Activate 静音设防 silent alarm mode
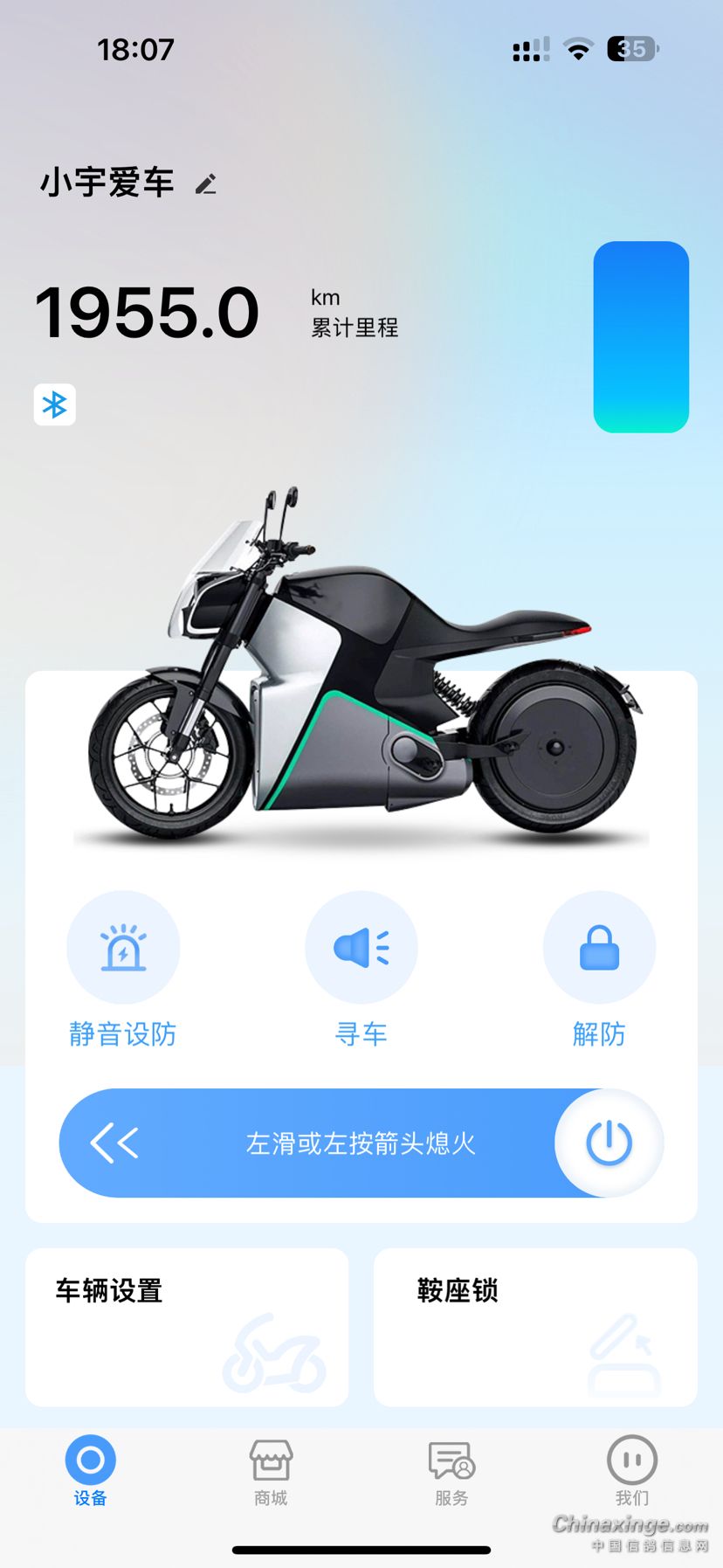The height and width of the screenshot is (1568, 723). tap(123, 948)
